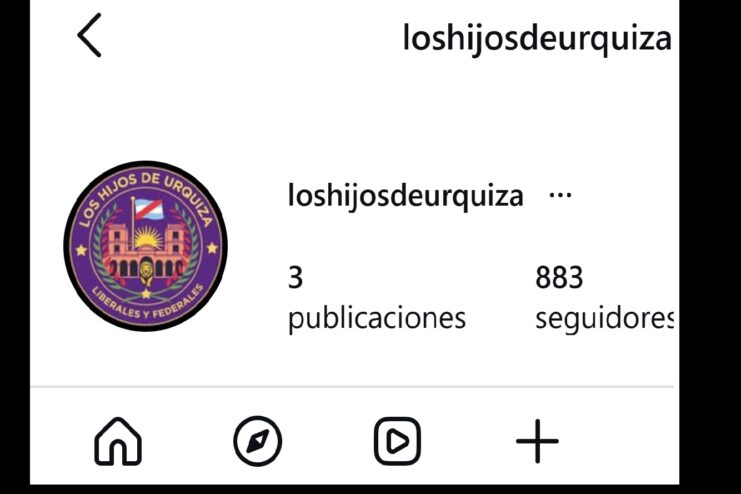This screenshot has height=494, width=741.
Task: Create a new post with plus
Action: [x=537, y=441]
